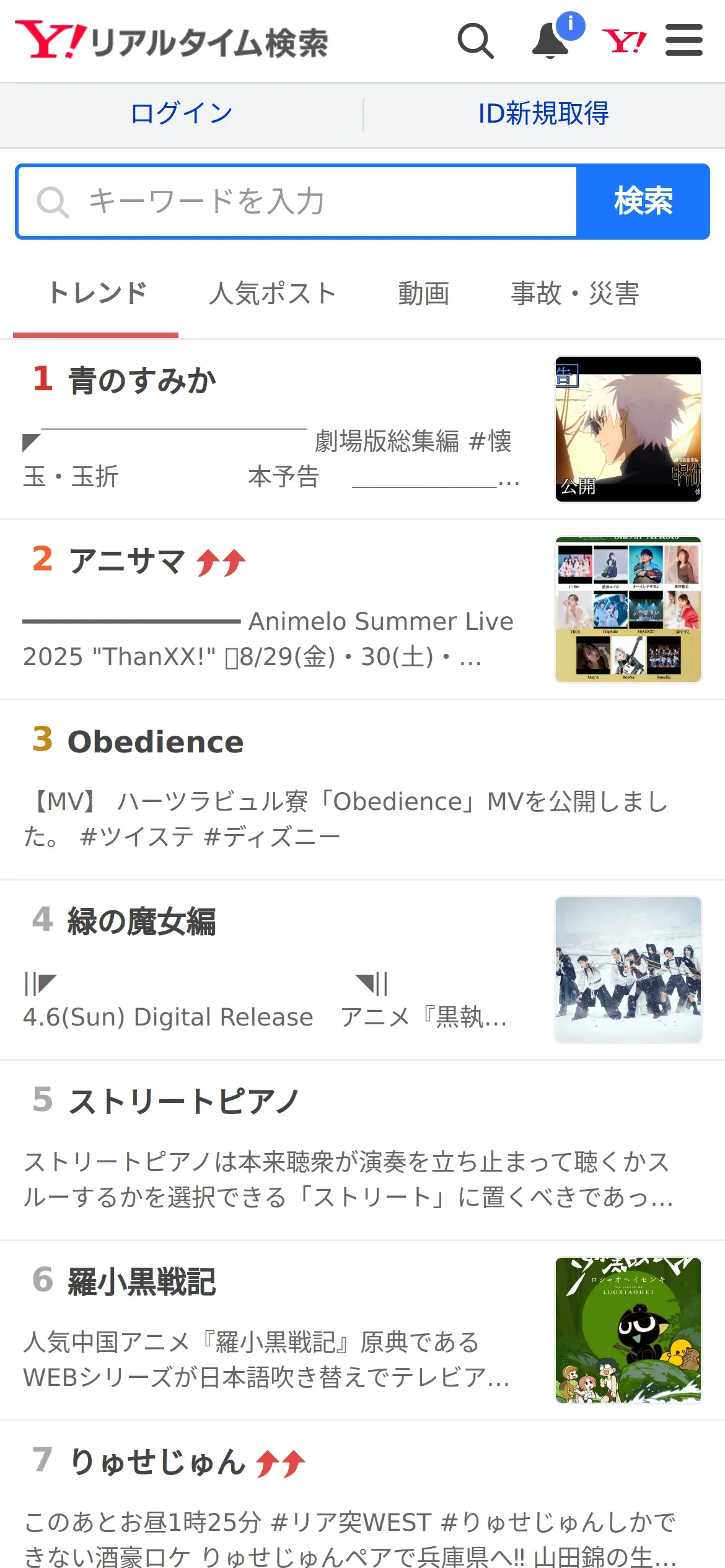Image resolution: width=725 pixels, height=1568 pixels.
Task: View the ストリートピアノ trend
Action: point(183,1102)
